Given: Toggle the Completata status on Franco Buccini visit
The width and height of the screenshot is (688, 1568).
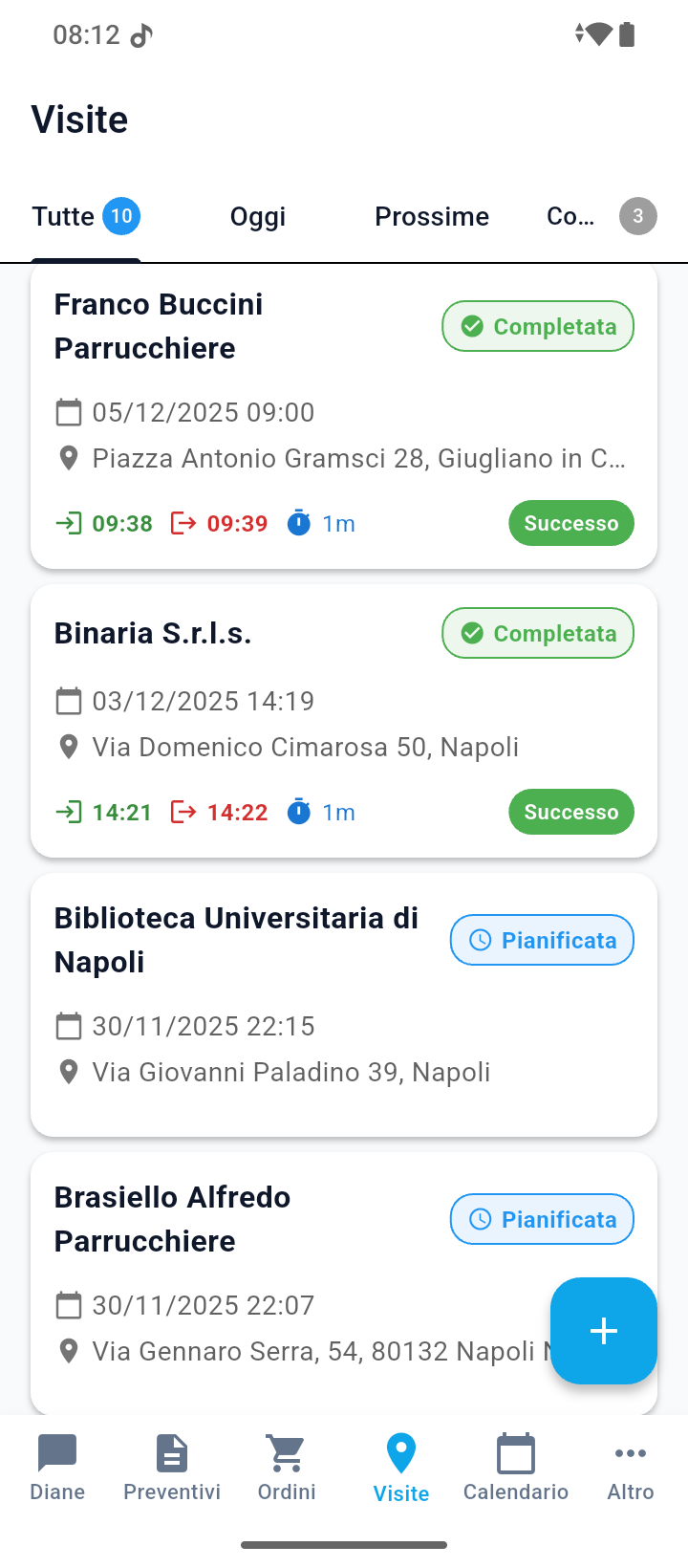Looking at the screenshot, I should click(537, 326).
